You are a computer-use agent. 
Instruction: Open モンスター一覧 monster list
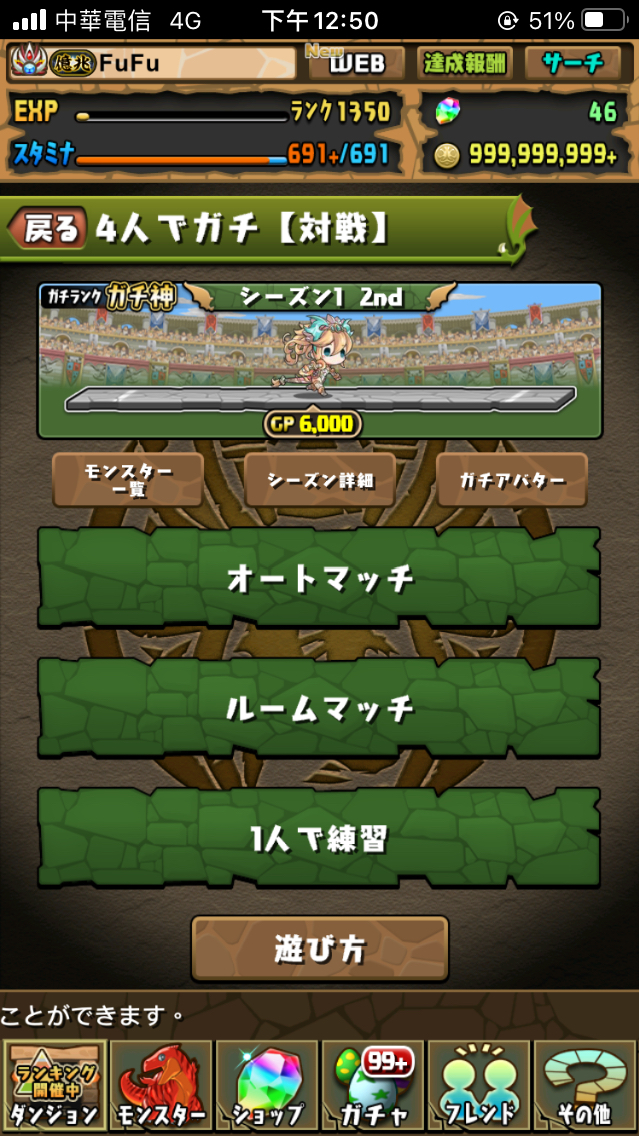[x=128, y=480]
